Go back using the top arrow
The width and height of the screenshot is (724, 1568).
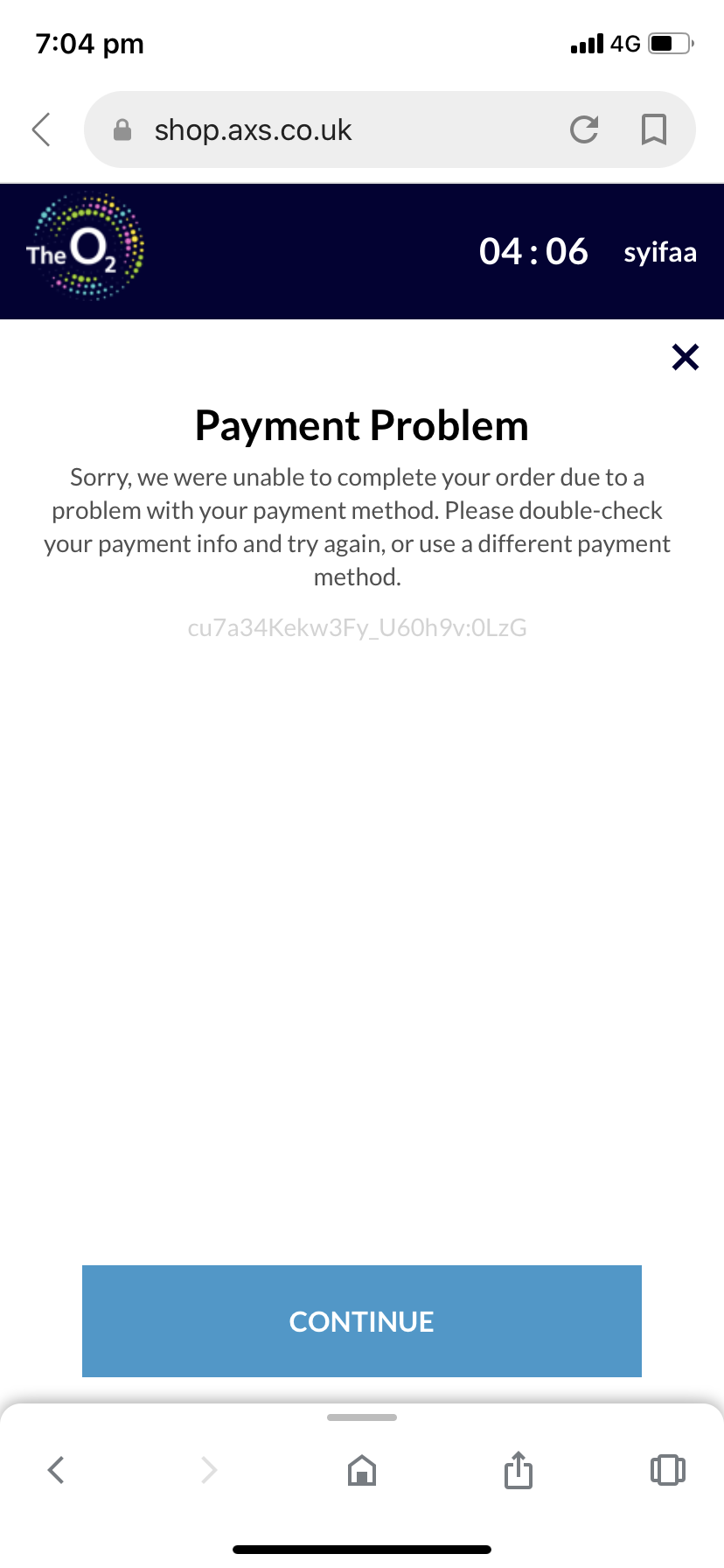pyautogui.click(x=41, y=129)
